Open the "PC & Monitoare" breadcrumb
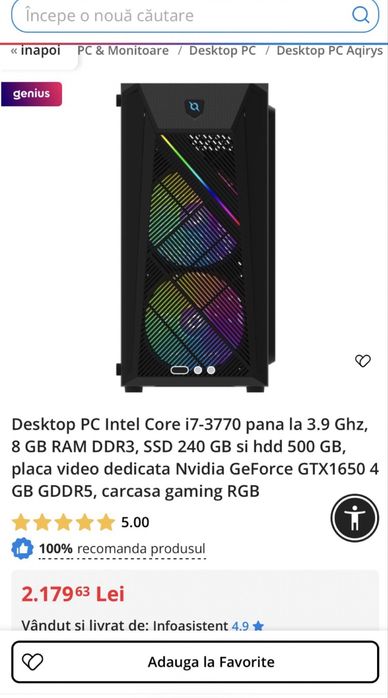This screenshot has height=698, width=388. click(123, 50)
